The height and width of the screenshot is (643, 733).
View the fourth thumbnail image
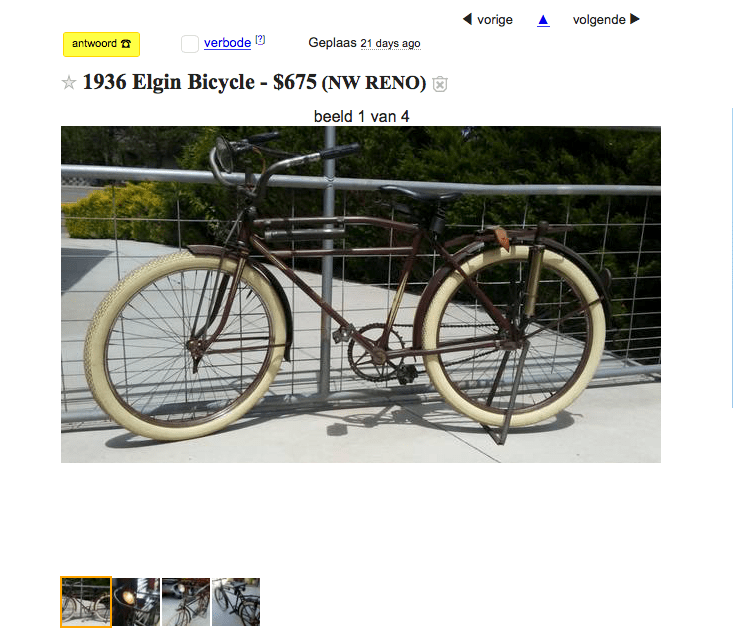click(236, 602)
